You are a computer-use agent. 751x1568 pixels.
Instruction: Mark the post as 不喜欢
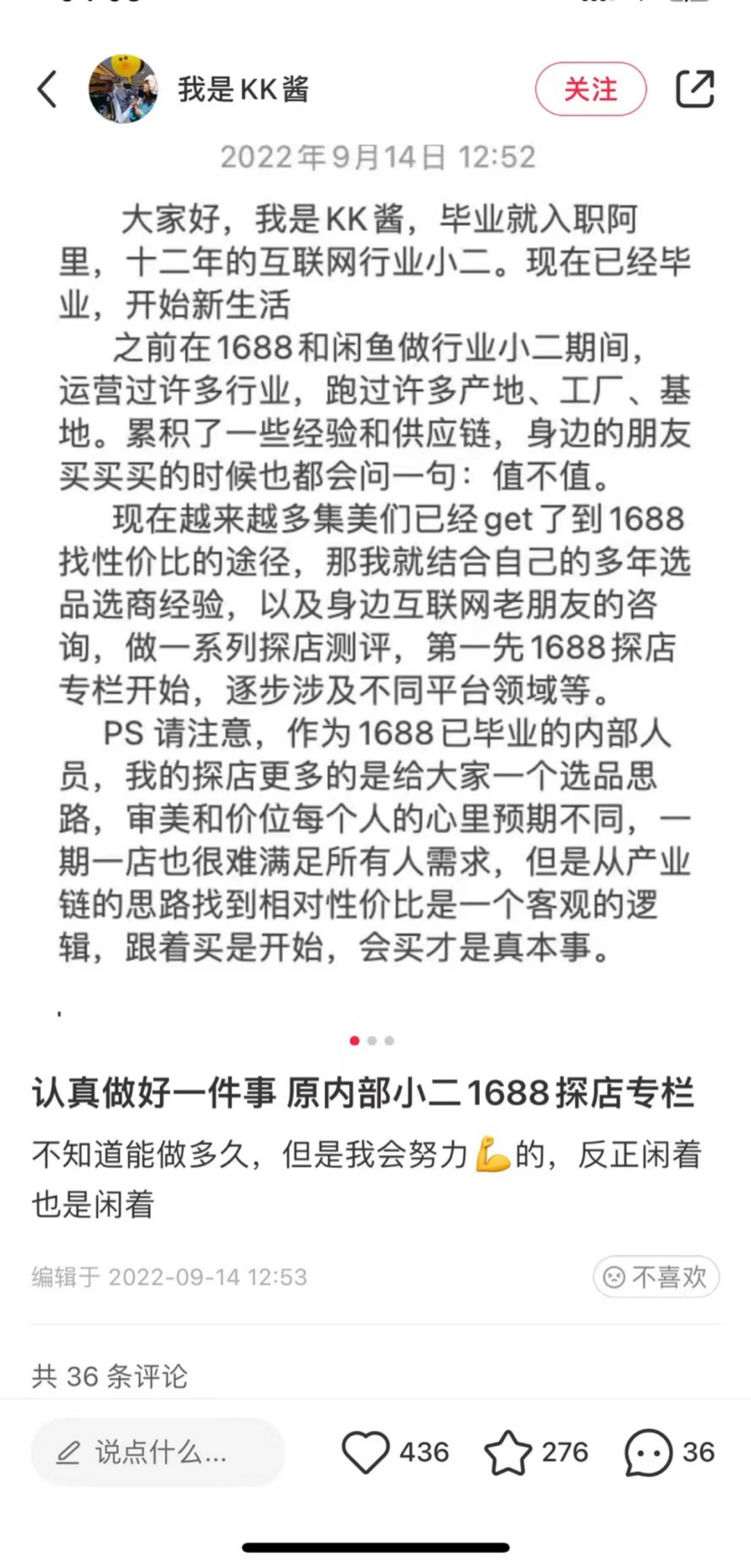(656, 1277)
